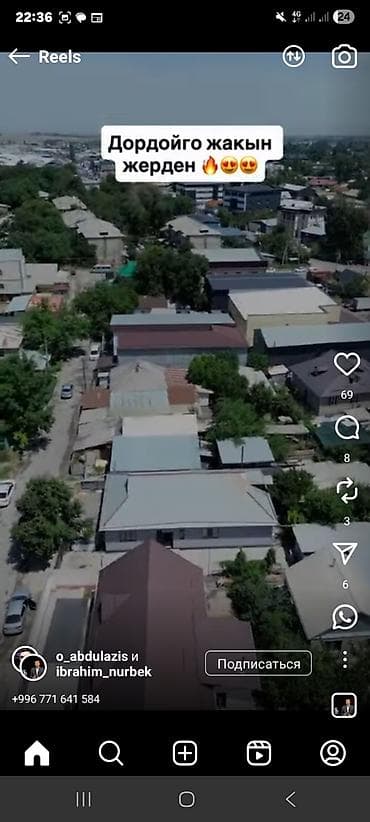370x822 pixels.
Task: Open recent apps from the navigation bar
Action: tap(83, 799)
